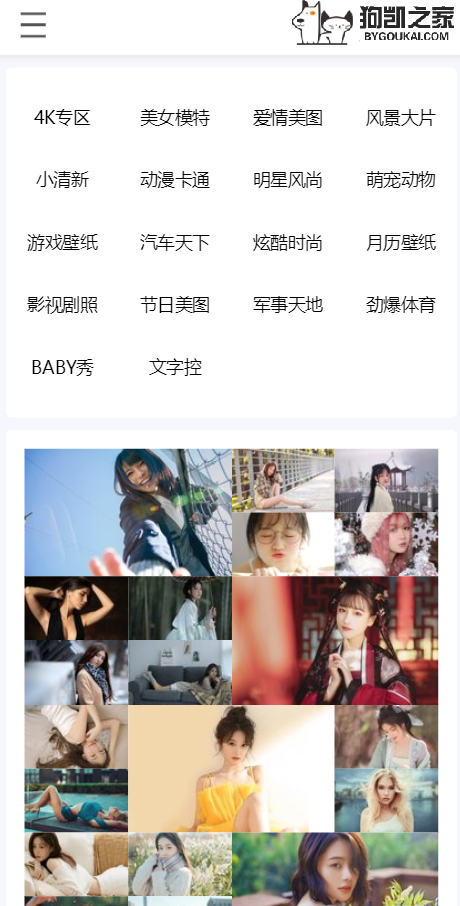Browse the 小清新 category
The image size is (460, 906).
(x=62, y=180)
